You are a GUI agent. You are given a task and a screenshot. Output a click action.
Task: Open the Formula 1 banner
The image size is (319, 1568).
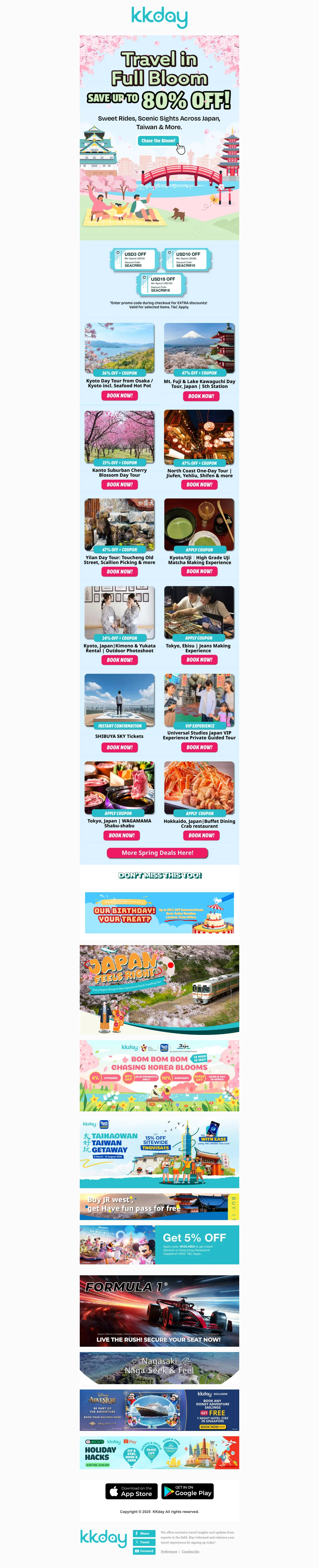[159, 1311]
